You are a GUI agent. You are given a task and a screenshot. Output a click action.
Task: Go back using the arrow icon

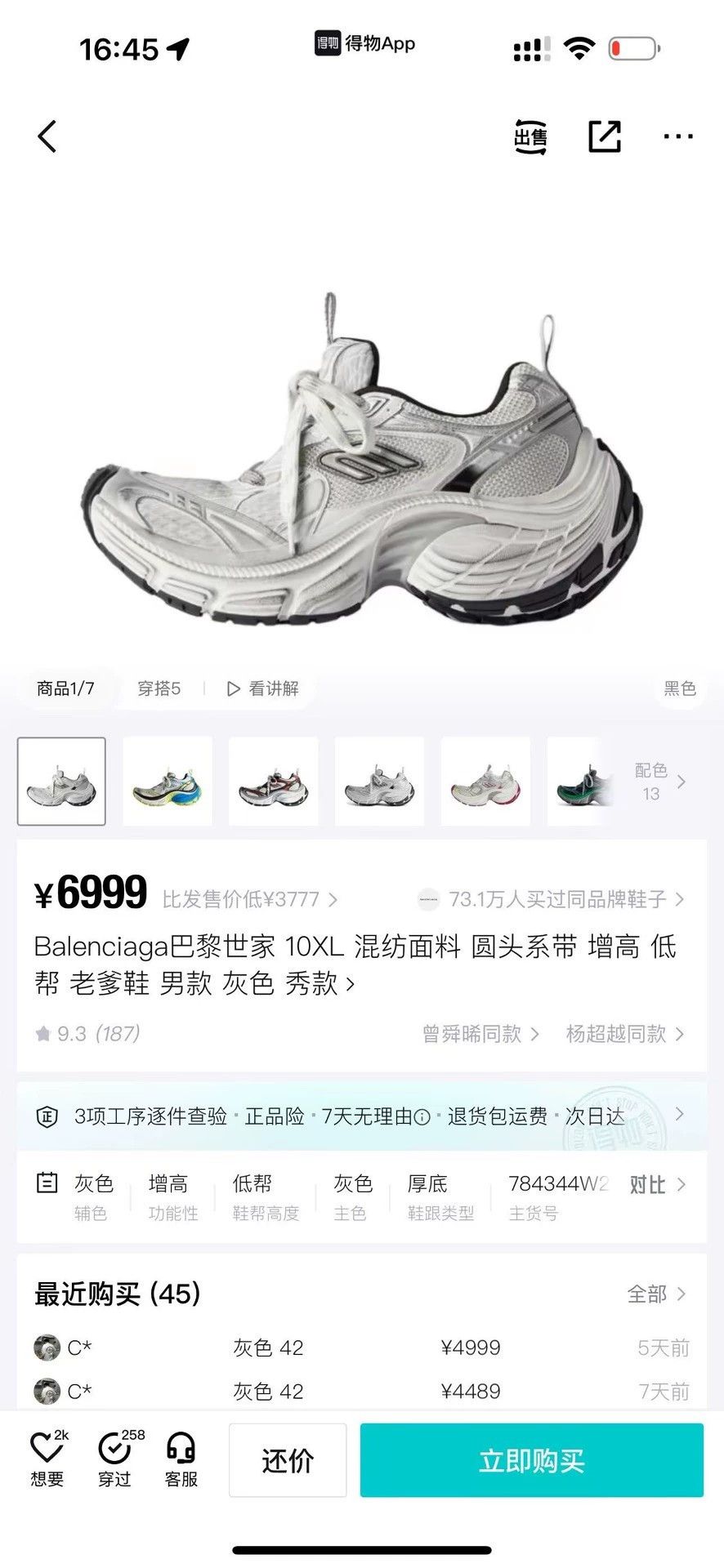click(x=47, y=136)
